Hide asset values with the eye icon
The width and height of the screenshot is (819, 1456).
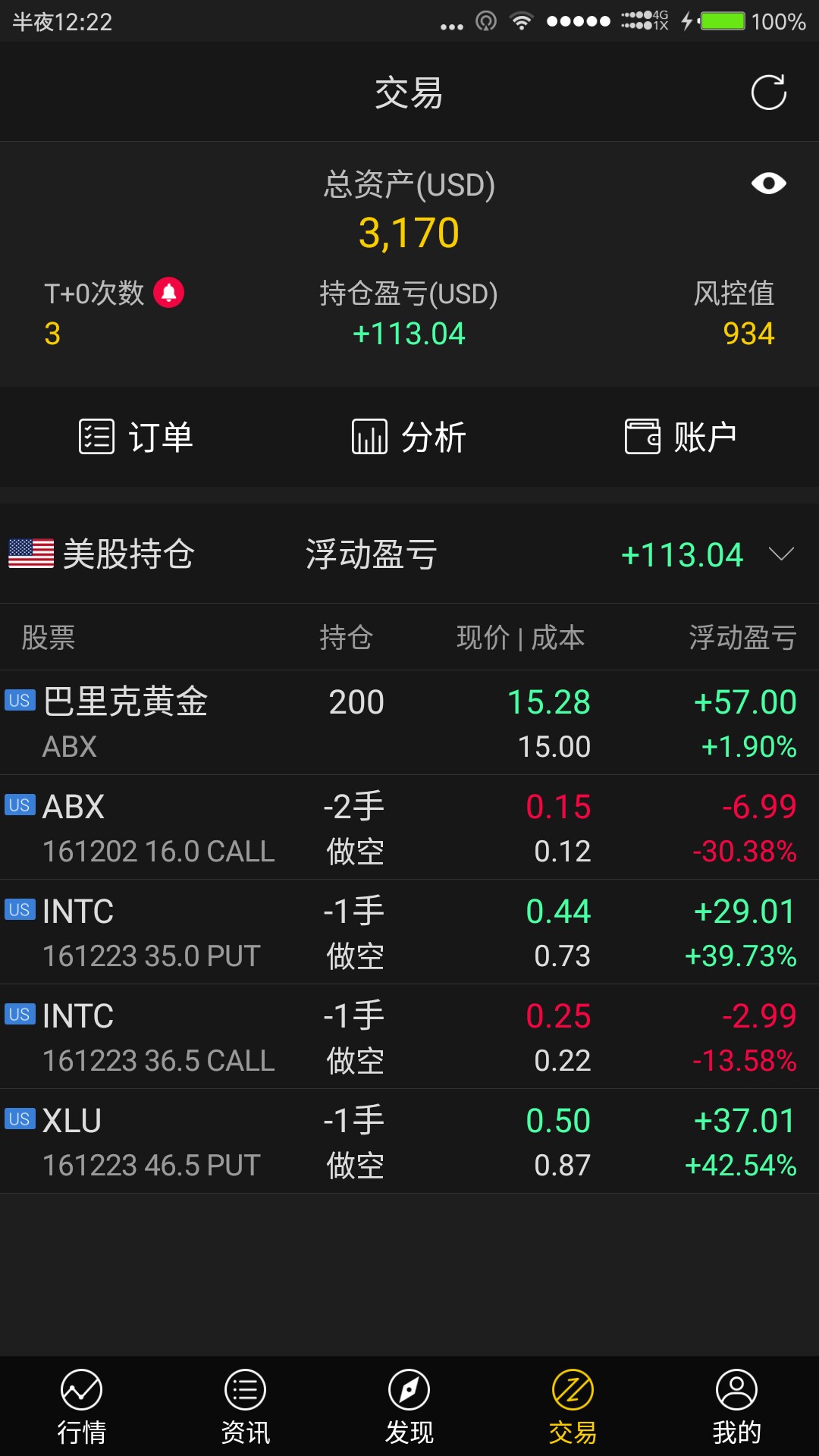point(768,184)
